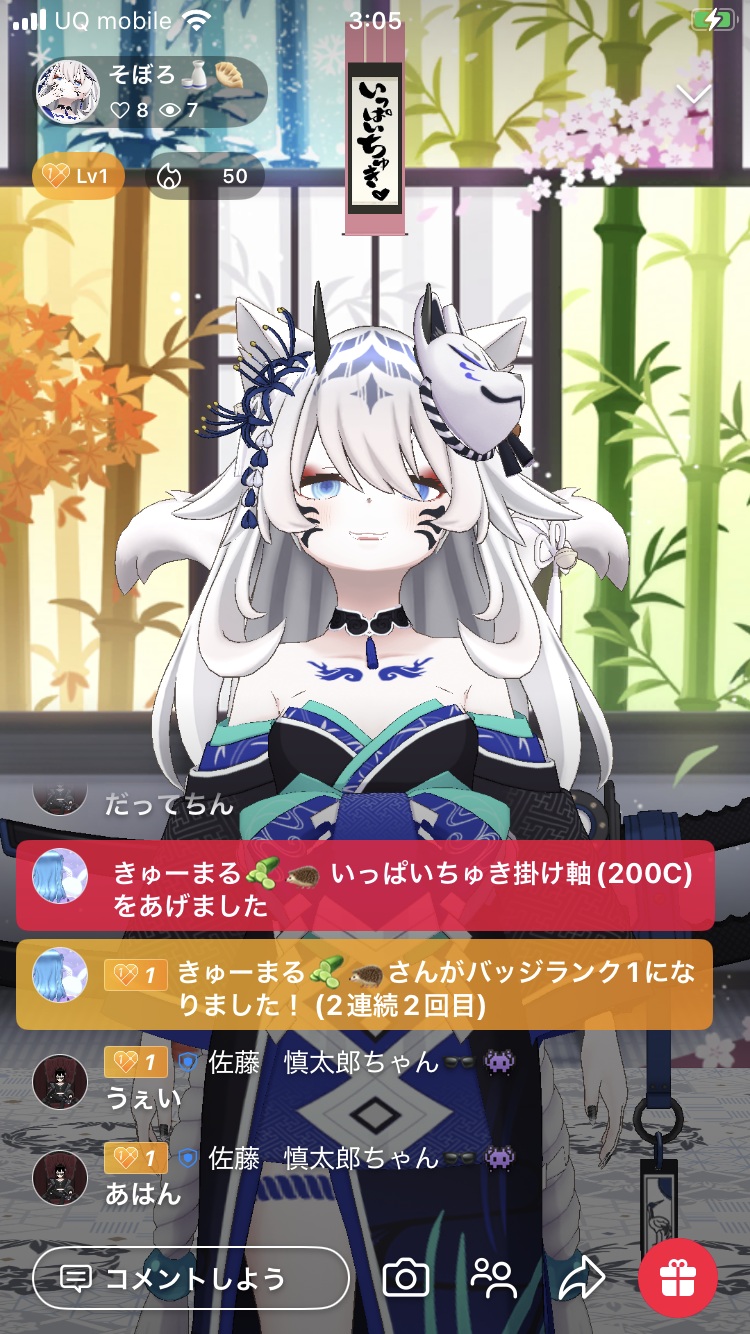750x1334 pixels.
Task: Minimize the stream with the down chevron
Action: (693, 93)
